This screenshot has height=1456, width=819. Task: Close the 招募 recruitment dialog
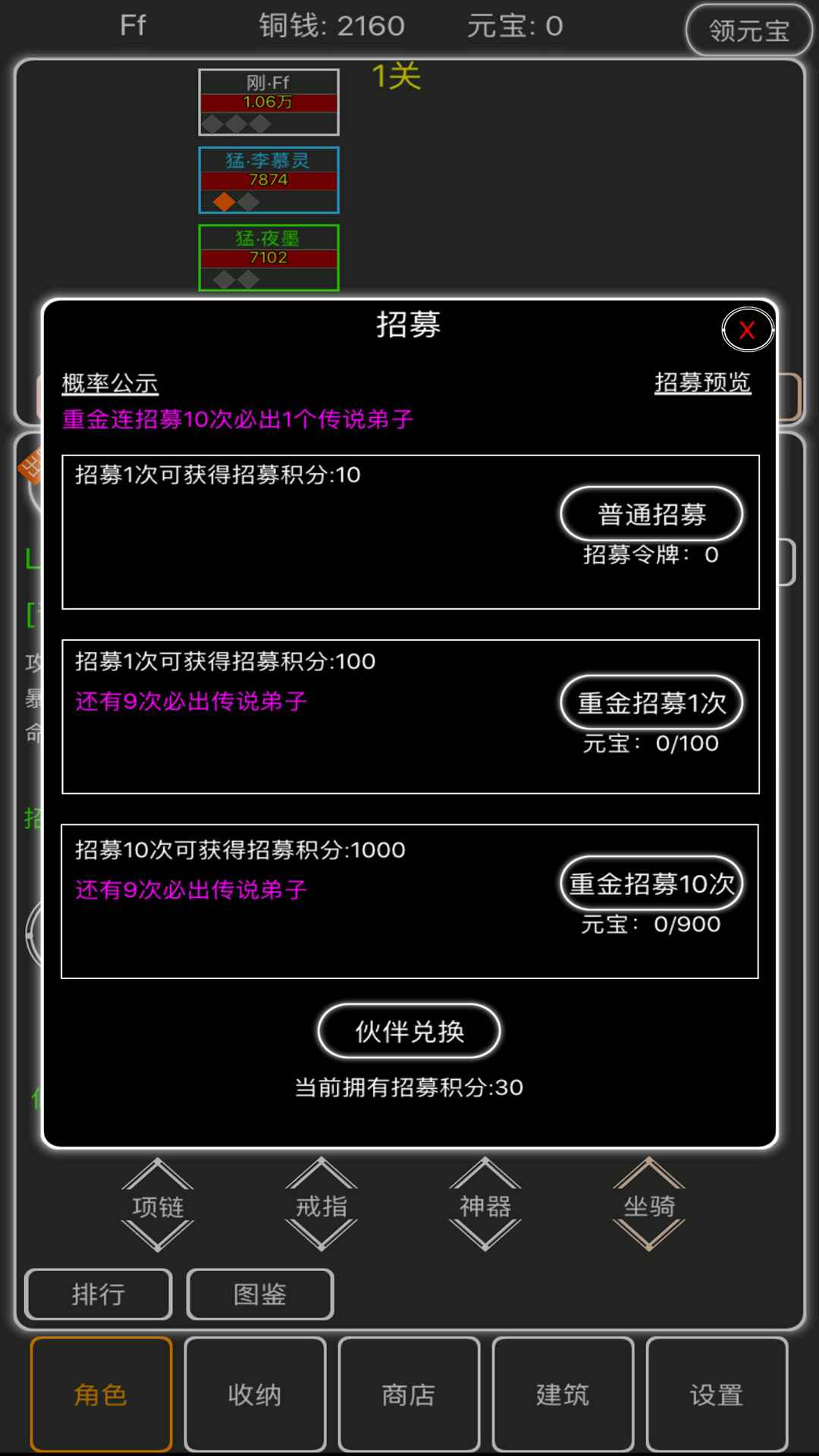748,330
